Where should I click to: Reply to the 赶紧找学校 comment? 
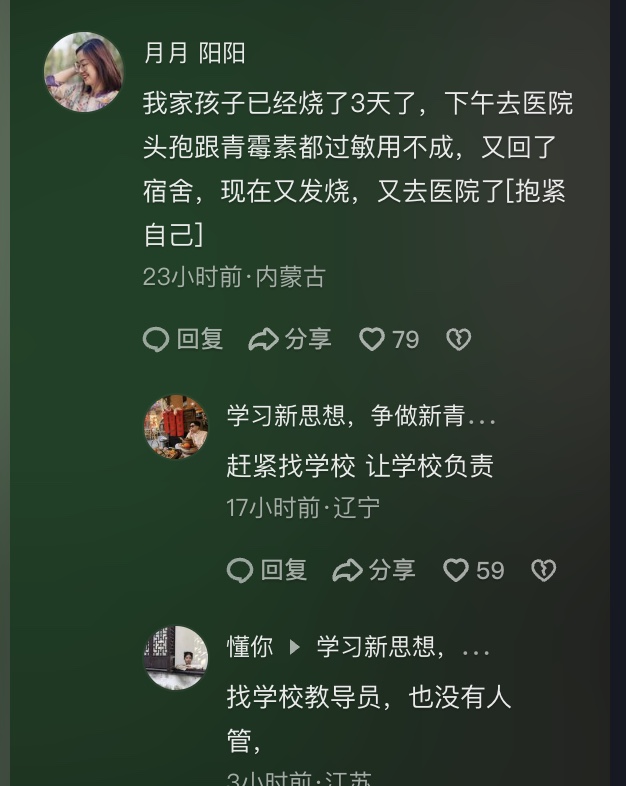[268, 570]
